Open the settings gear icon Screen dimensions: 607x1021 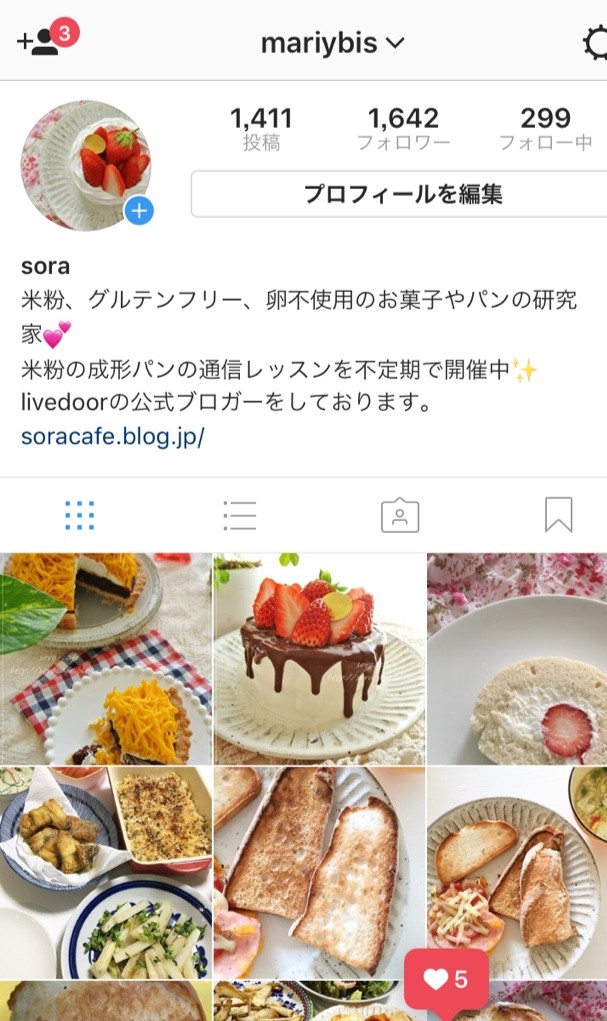pos(595,44)
